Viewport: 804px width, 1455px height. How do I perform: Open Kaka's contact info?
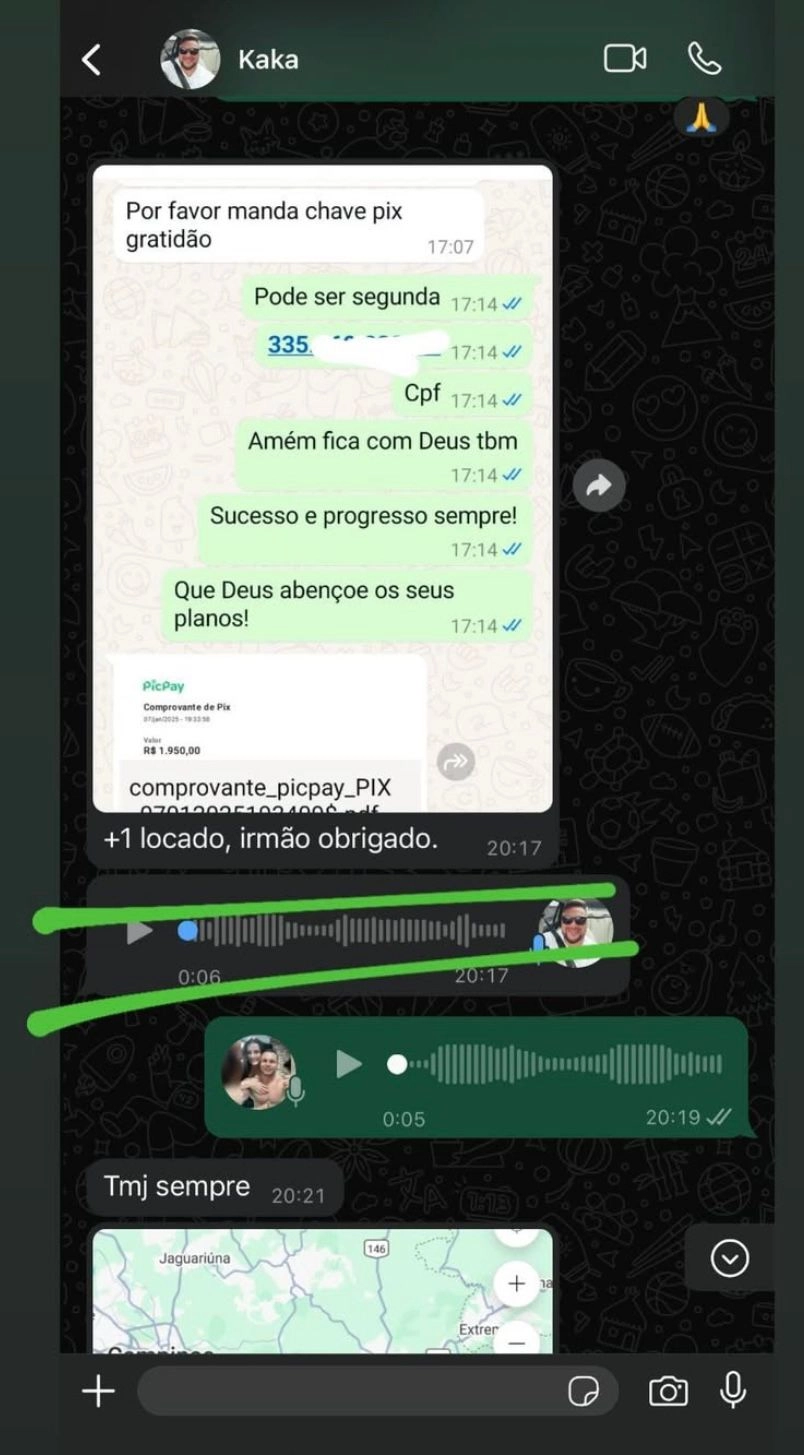click(268, 60)
